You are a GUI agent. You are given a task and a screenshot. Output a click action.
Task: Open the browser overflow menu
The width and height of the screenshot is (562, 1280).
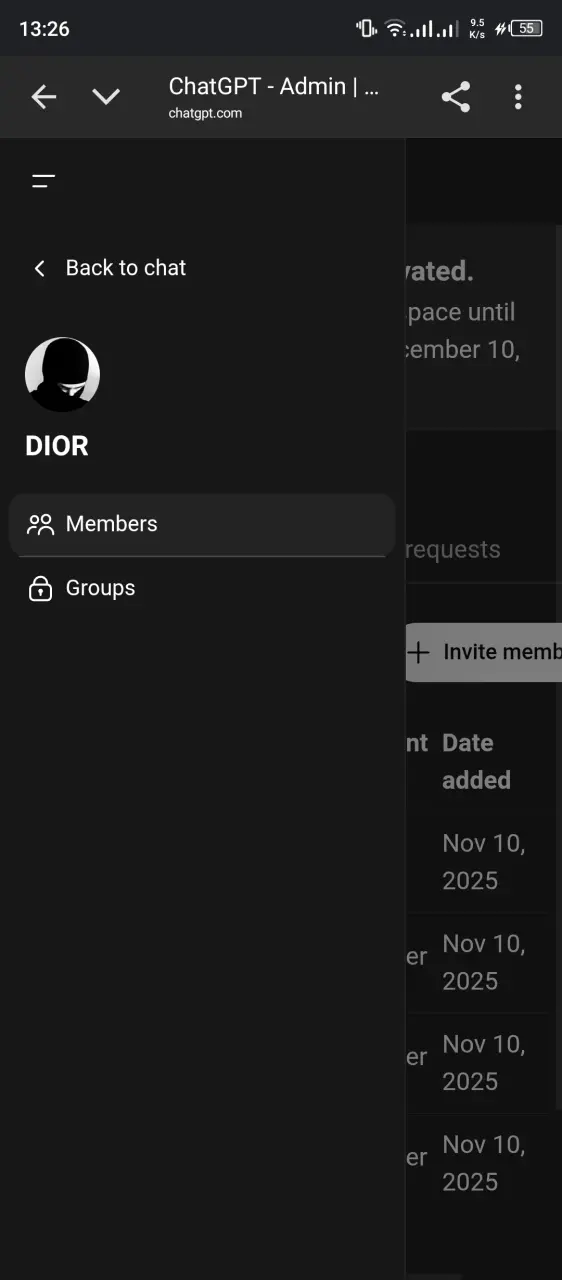click(518, 97)
